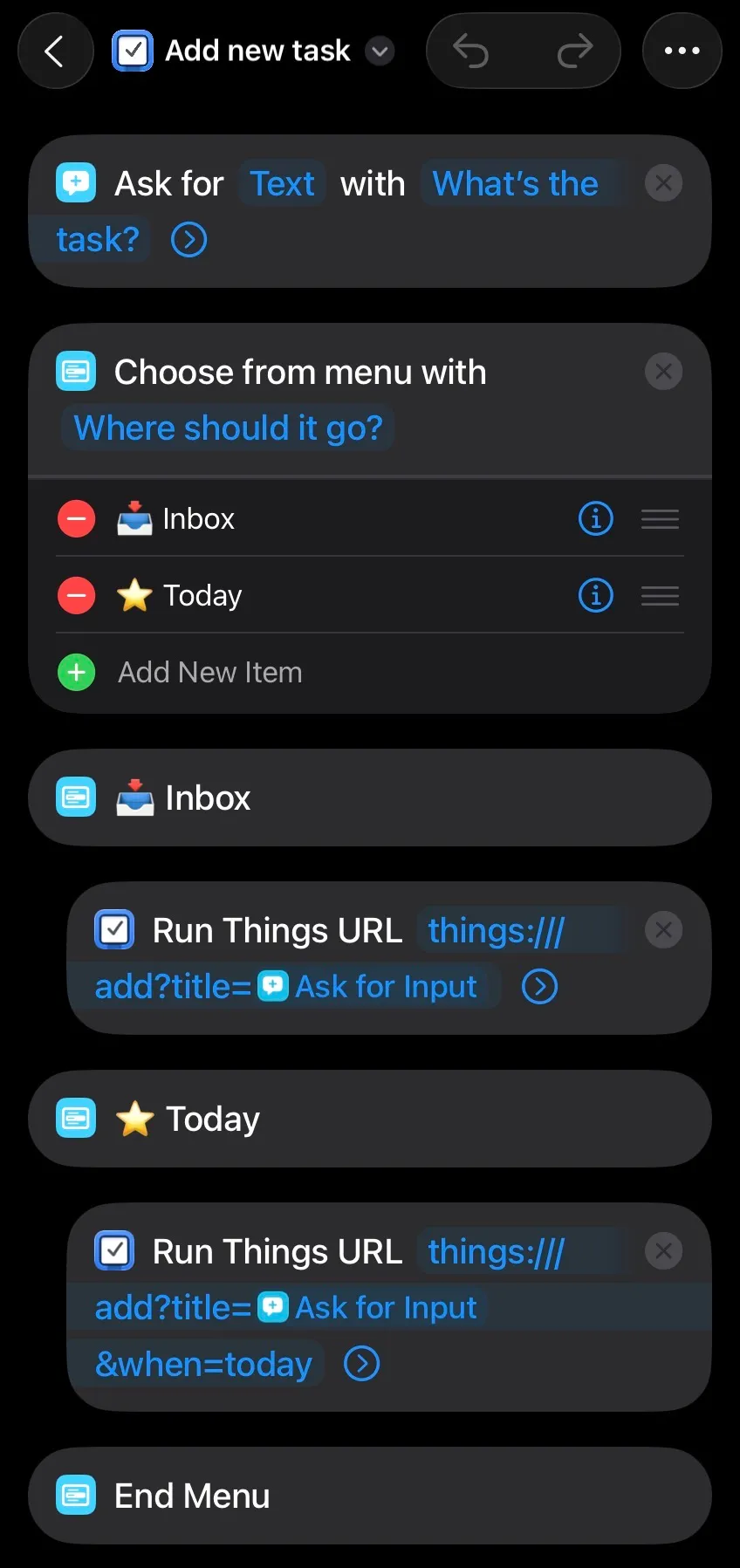
Task: Remove the Today menu item with minus button
Action: [x=76, y=595]
